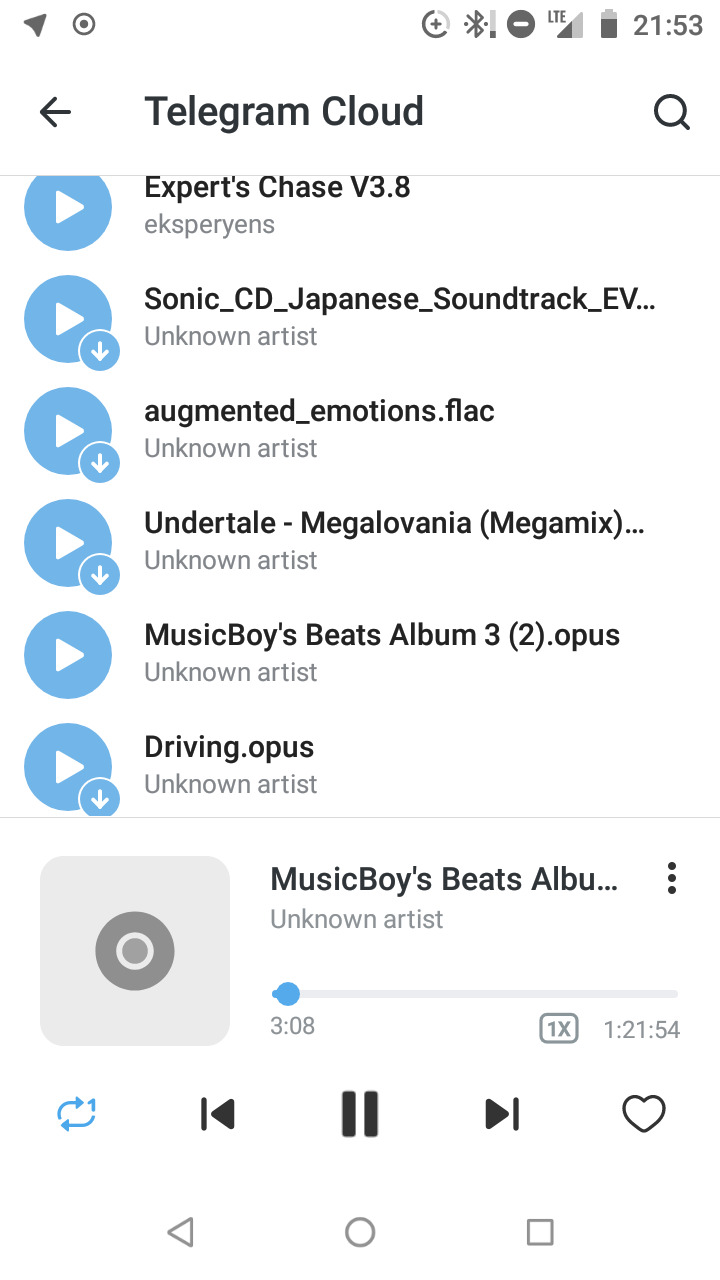Select MusicBoy's Beats Album 3 (2).opus
This screenshot has height=1280, width=720.
point(382,653)
